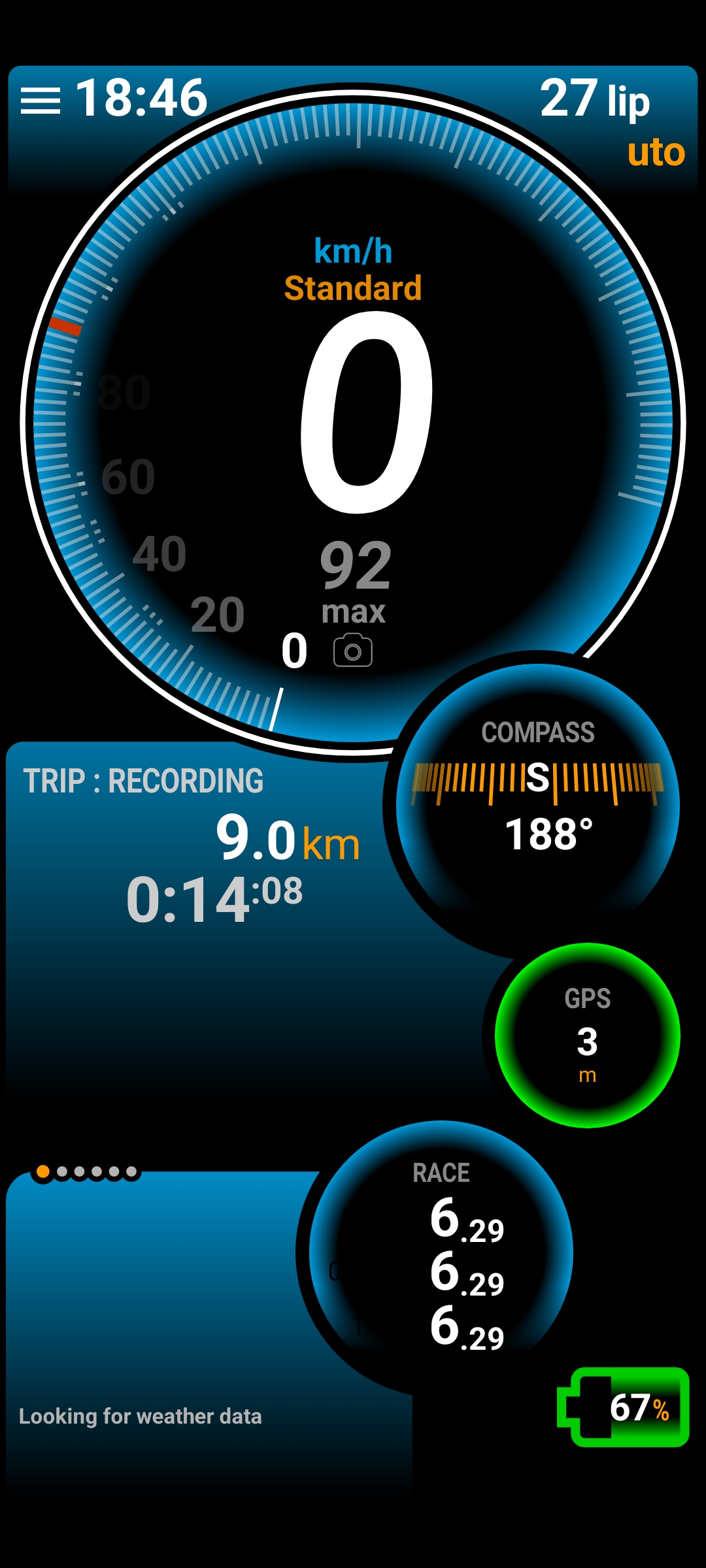Tap the first page indicator dot
Viewport: 706px width, 1568px height.
point(43,1171)
